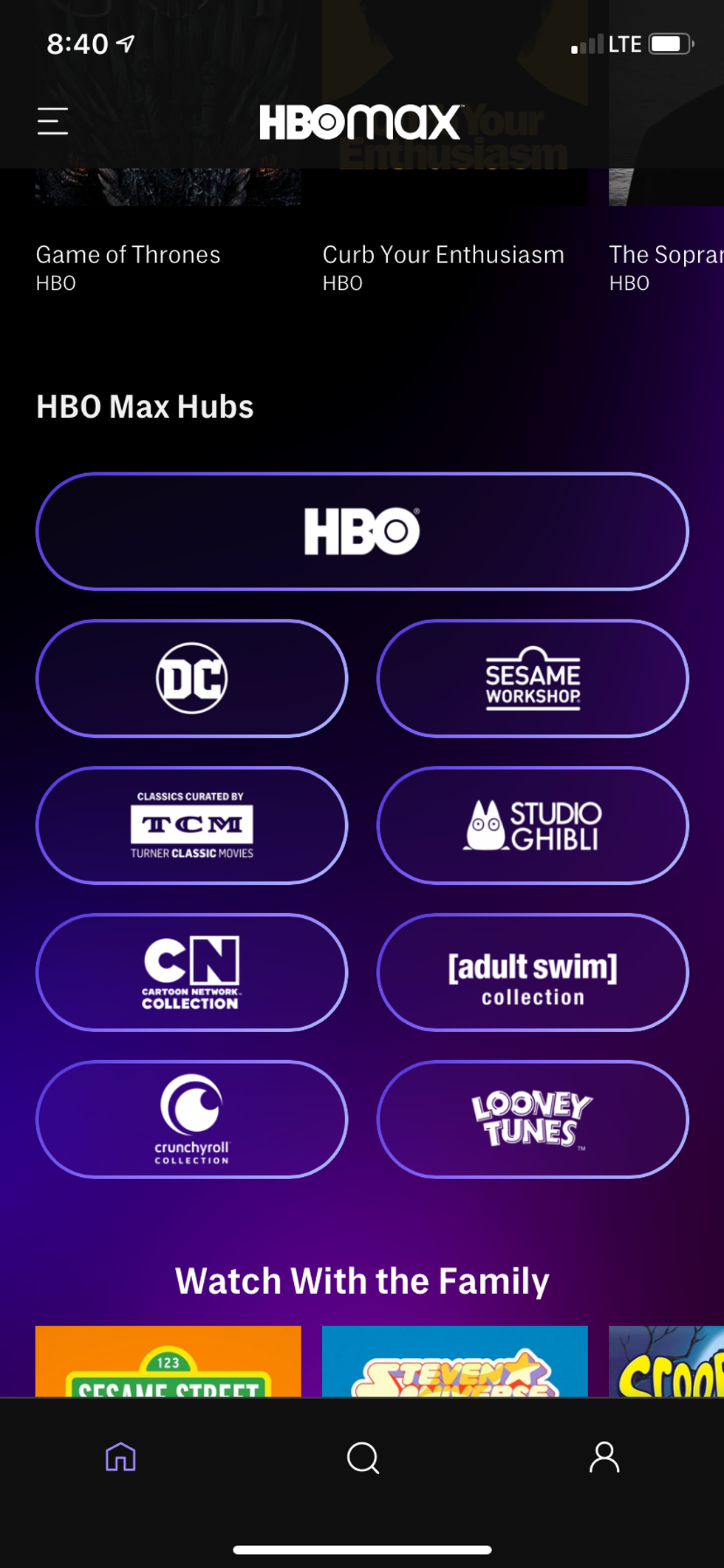Open the Studio Ghibli hub

533,825
